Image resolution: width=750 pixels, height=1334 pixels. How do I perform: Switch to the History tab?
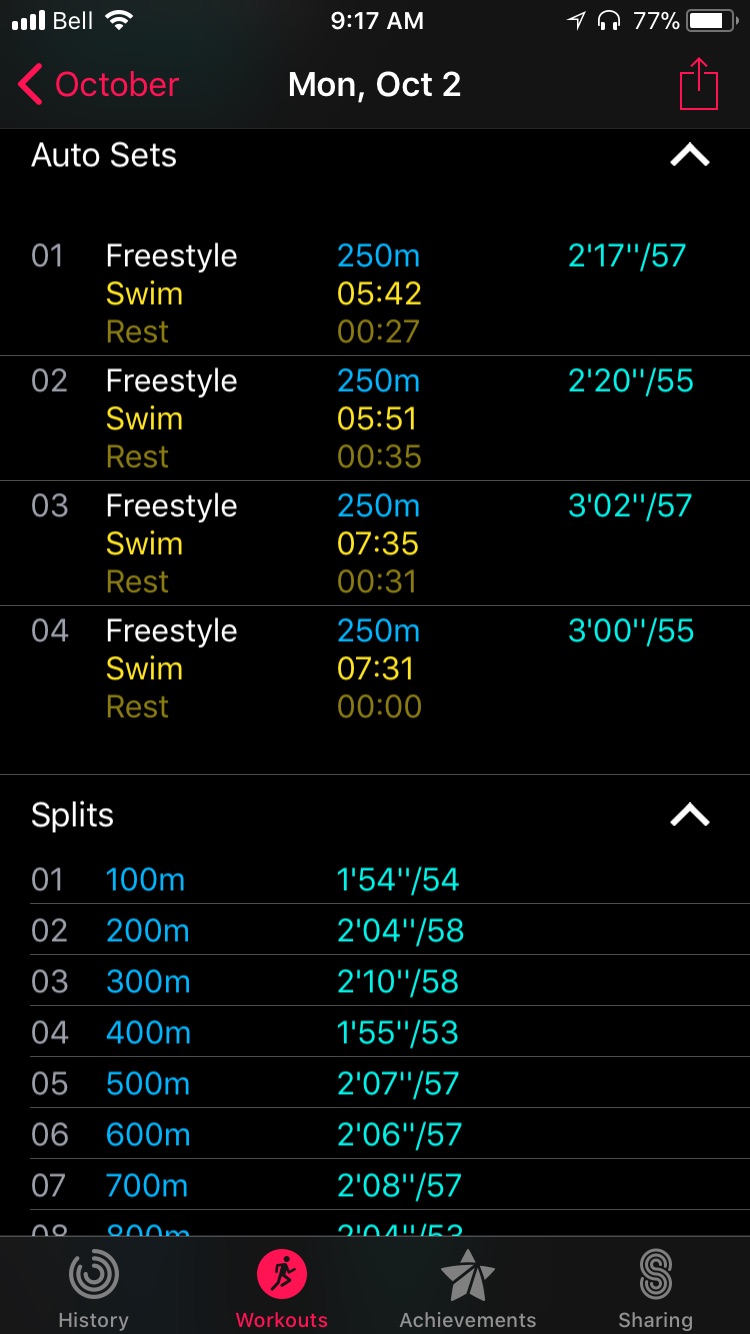click(x=93, y=1288)
